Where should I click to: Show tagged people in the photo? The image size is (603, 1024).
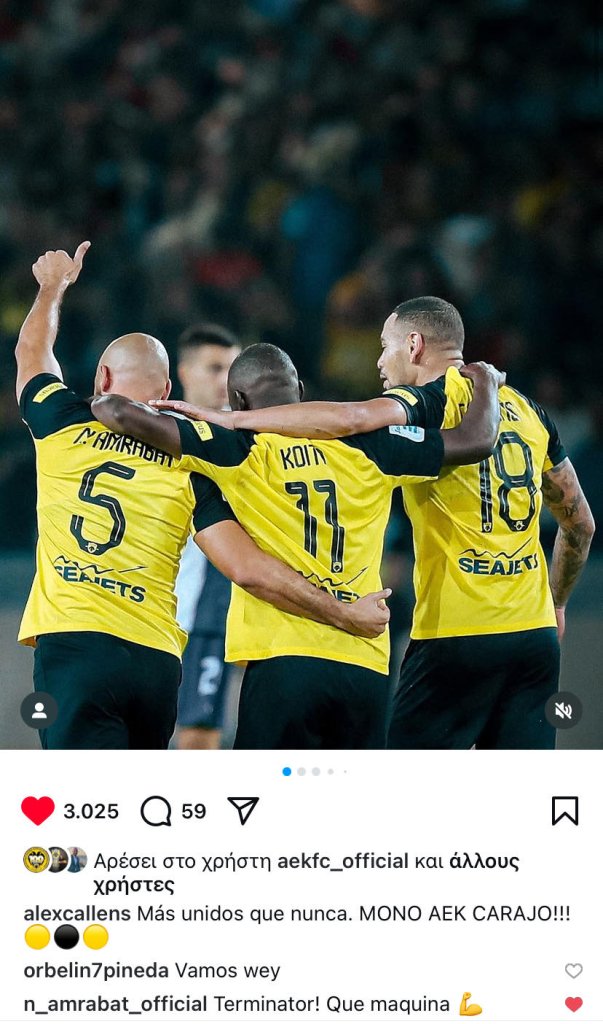(39, 711)
